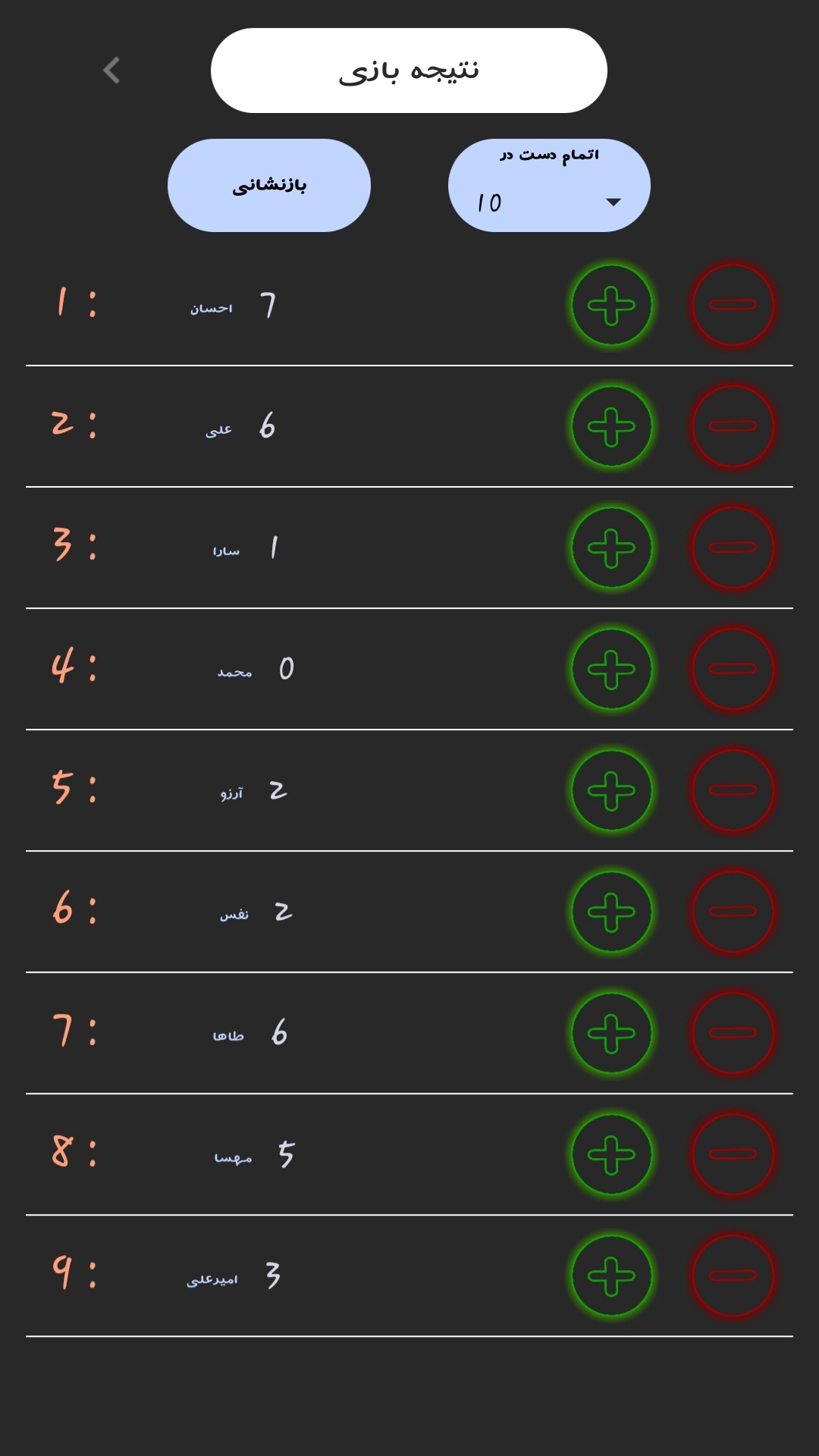Viewport: 819px width, 1456px height.
Task: Decrease احسان's score with the minus
Action: point(733,306)
